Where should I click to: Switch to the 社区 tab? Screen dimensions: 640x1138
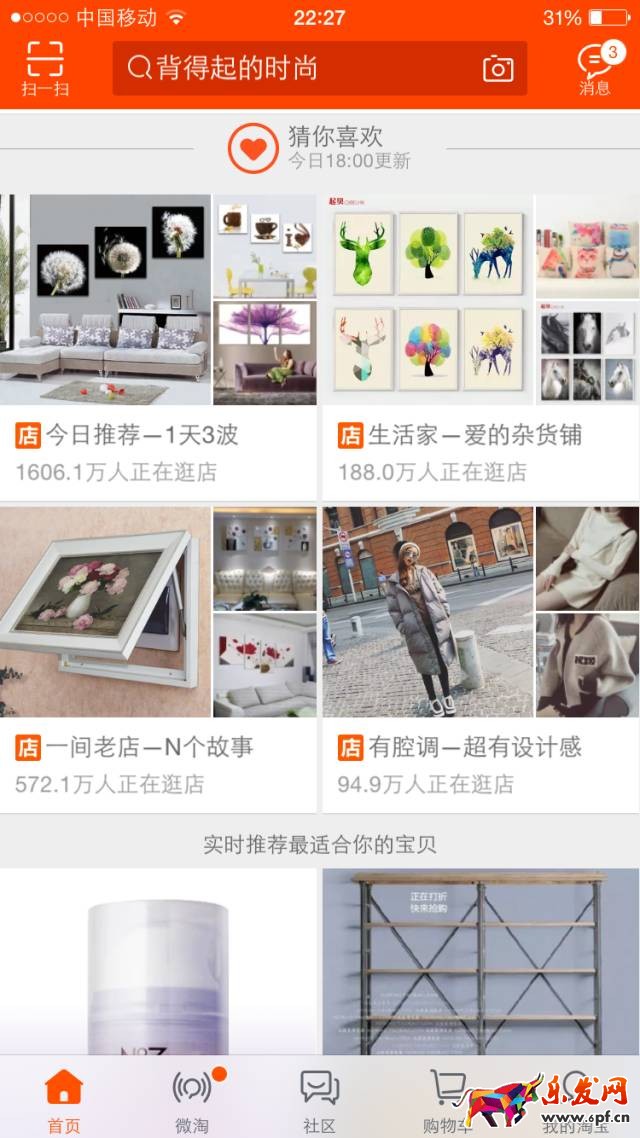coord(320,1100)
